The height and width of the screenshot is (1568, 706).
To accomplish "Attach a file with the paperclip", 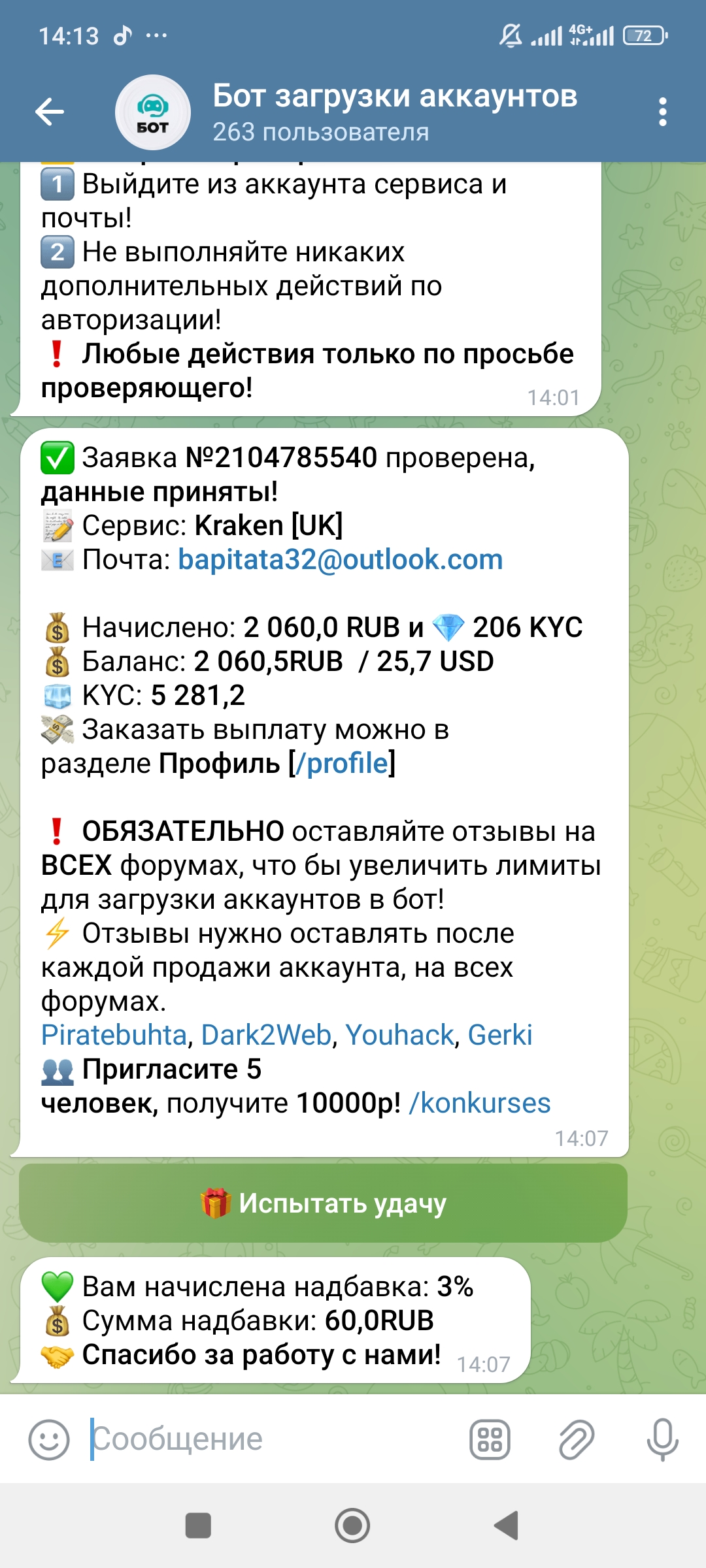I will [x=576, y=1439].
